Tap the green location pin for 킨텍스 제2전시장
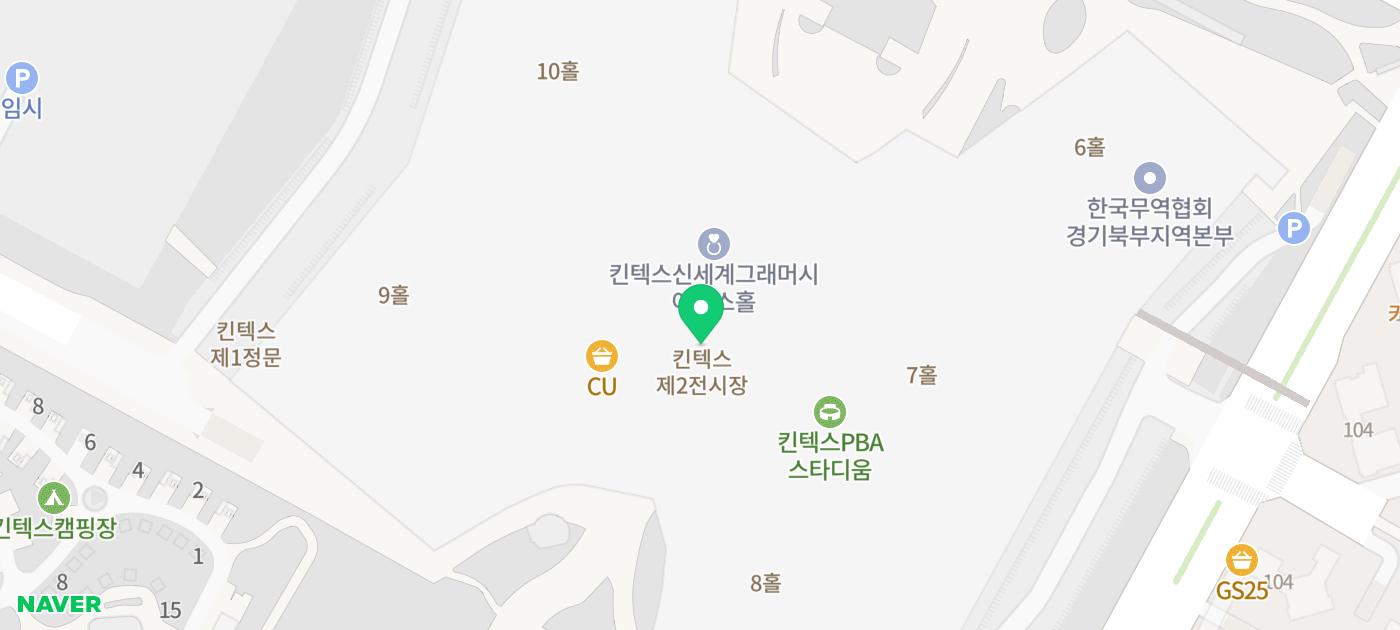 click(701, 310)
